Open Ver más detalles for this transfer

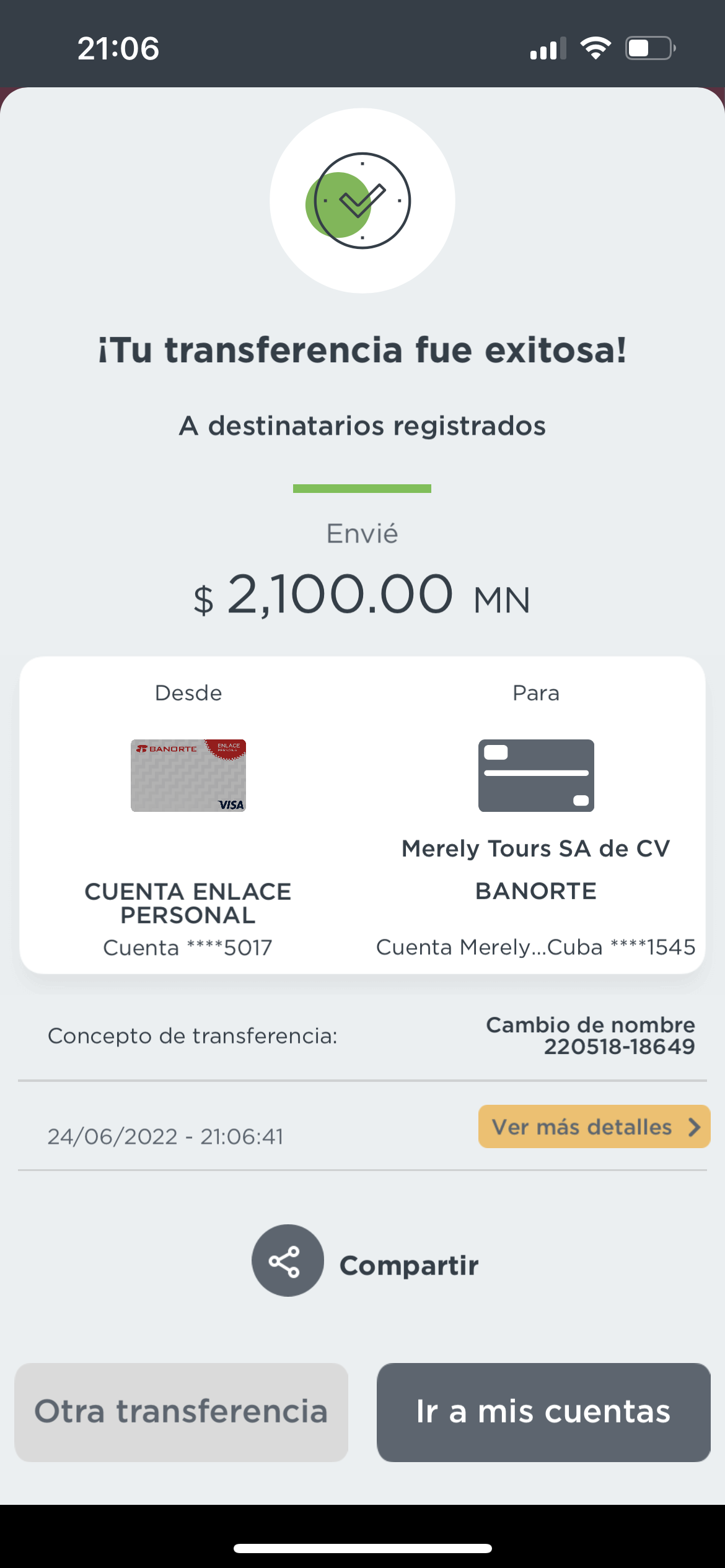coord(594,1126)
